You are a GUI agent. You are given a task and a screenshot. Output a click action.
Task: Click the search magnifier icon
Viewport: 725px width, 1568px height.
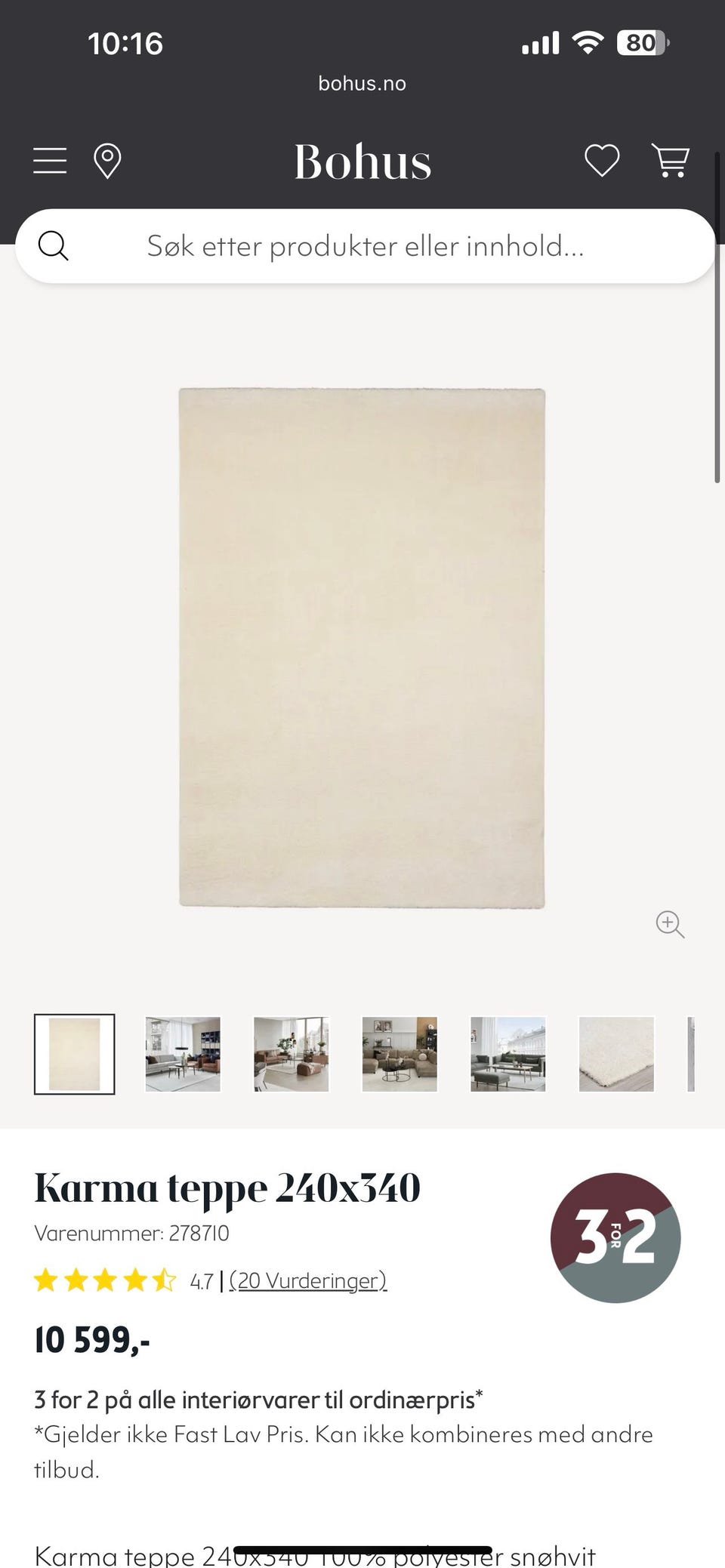pos(53,245)
